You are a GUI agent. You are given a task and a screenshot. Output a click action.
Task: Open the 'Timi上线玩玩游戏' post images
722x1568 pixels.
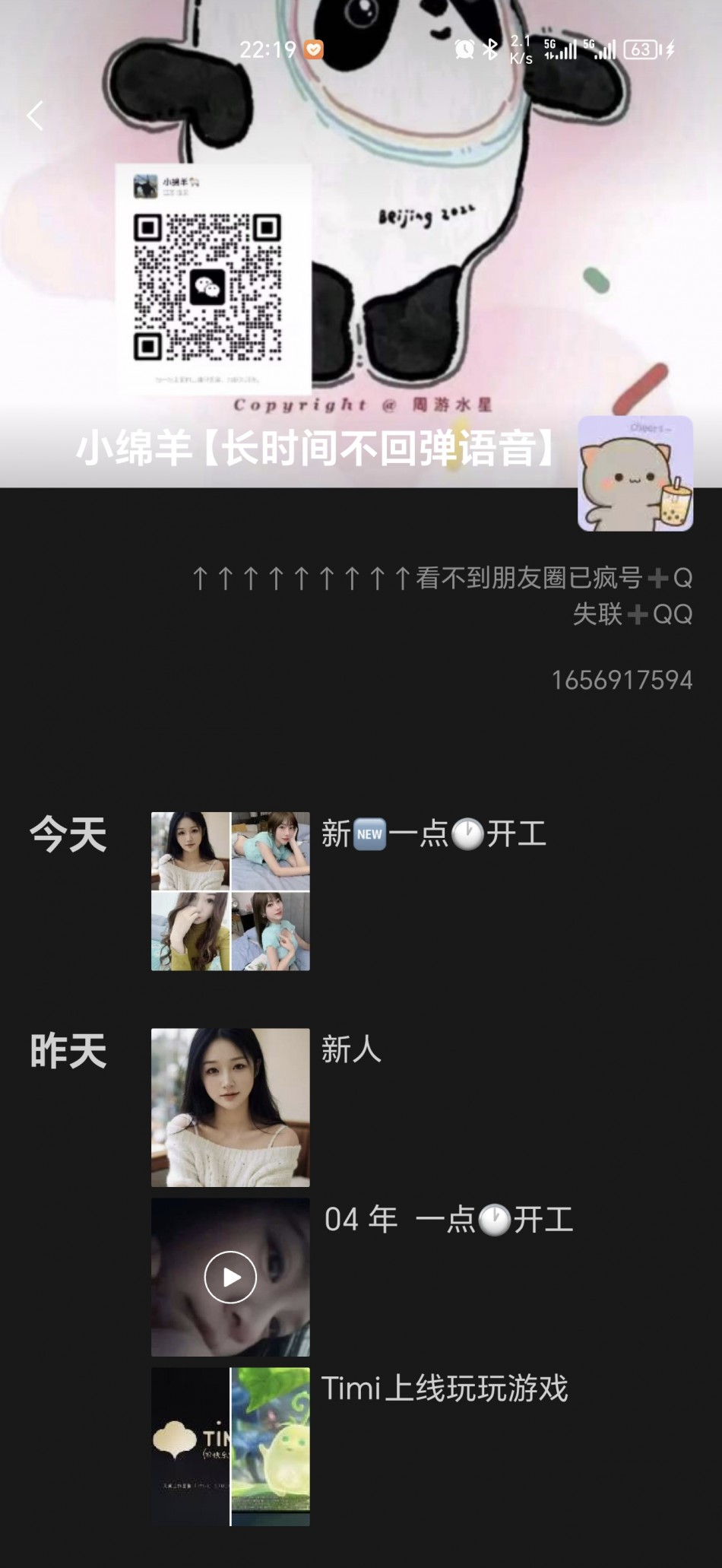(230, 1446)
